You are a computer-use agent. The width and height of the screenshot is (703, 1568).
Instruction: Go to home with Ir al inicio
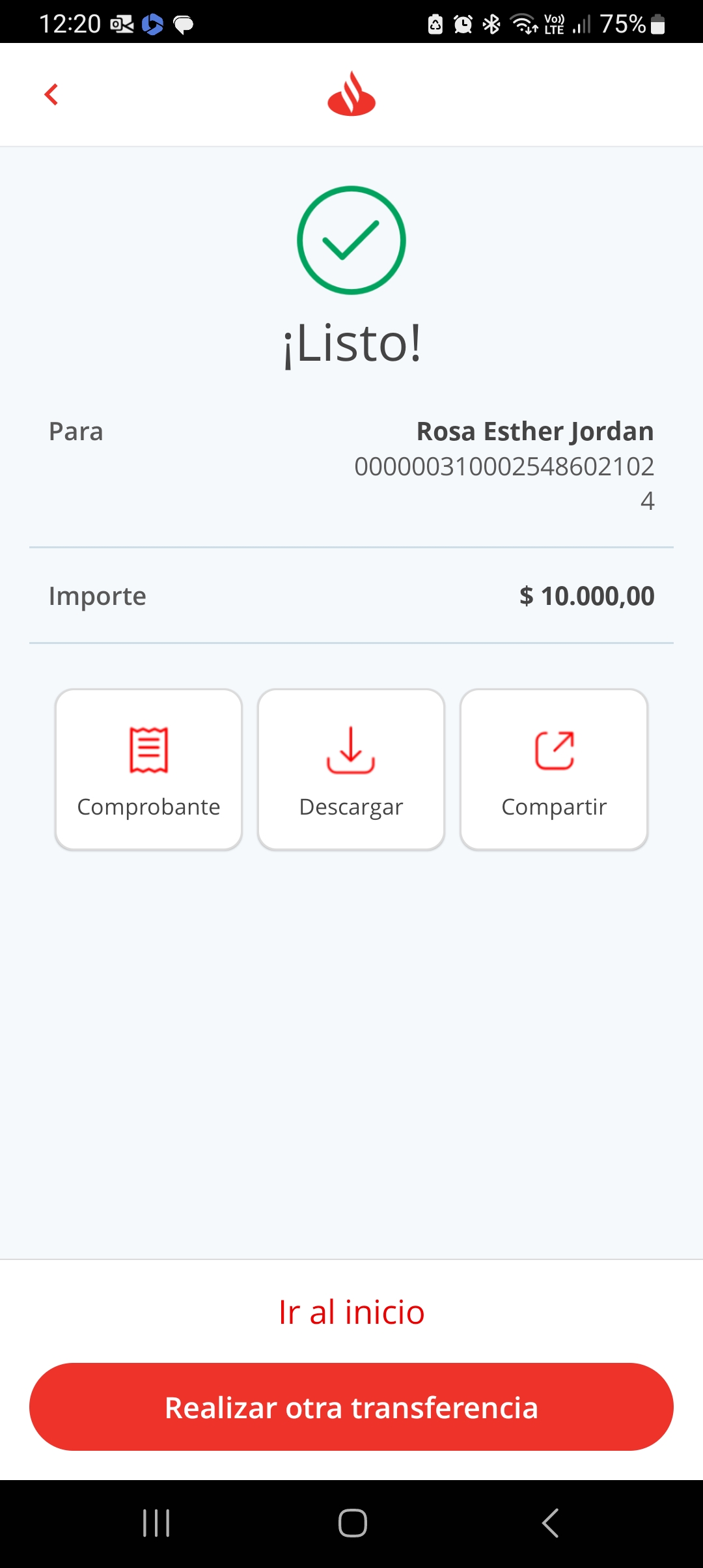(x=351, y=1312)
